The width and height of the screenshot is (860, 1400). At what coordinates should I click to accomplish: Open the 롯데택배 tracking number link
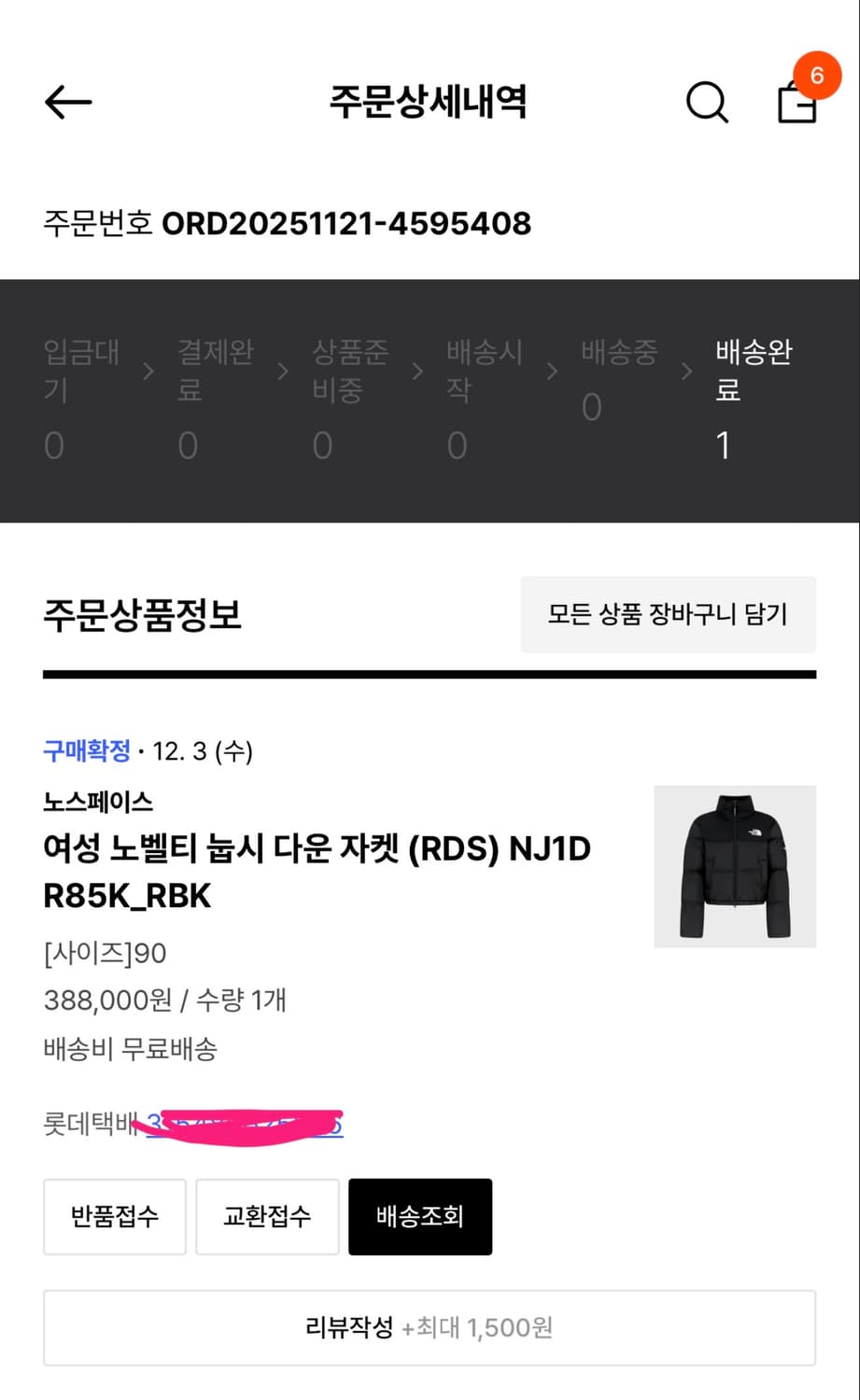tap(243, 1125)
